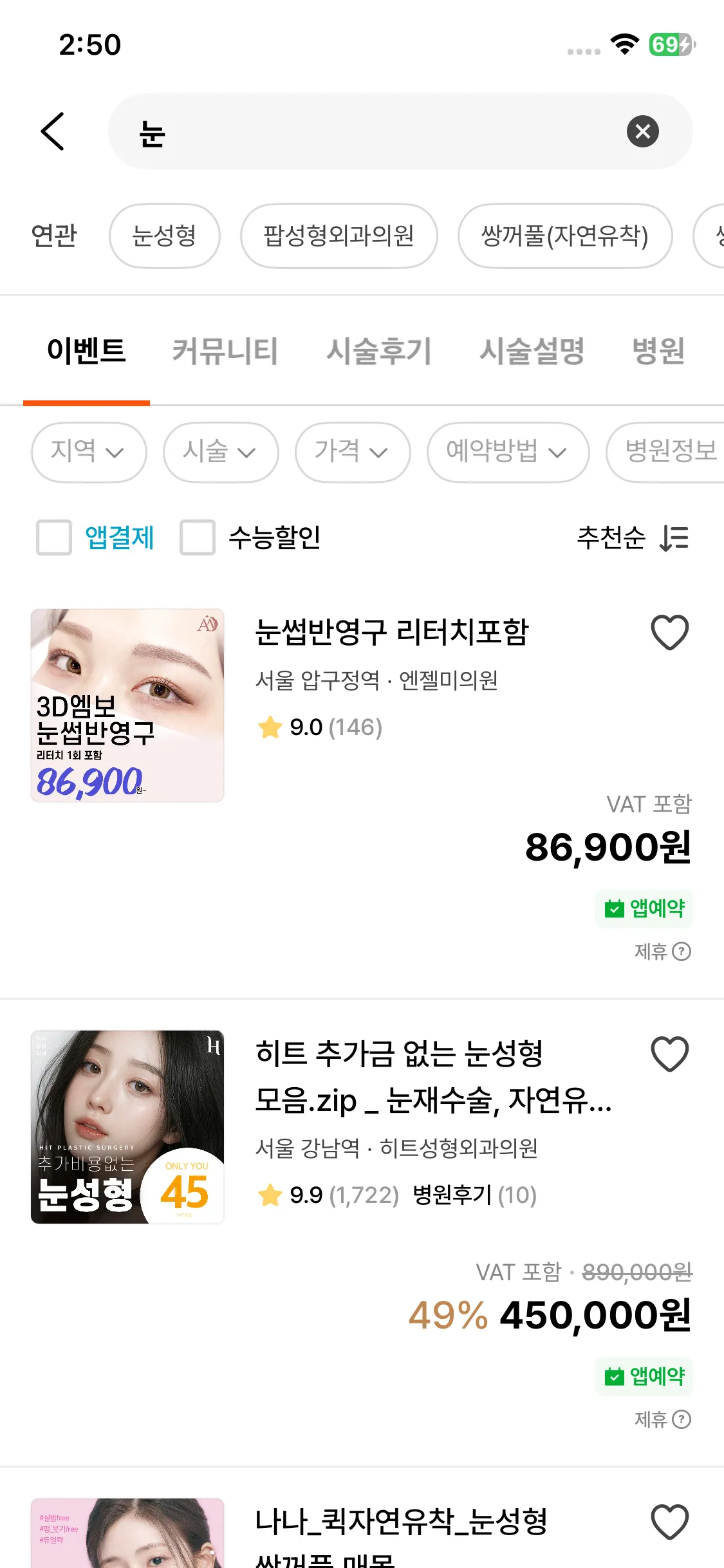The height and width of the screenshot is (1568, 724).
Task: Like the 눈썹반영구 리터치포함 event
Action: coord(669,632)
